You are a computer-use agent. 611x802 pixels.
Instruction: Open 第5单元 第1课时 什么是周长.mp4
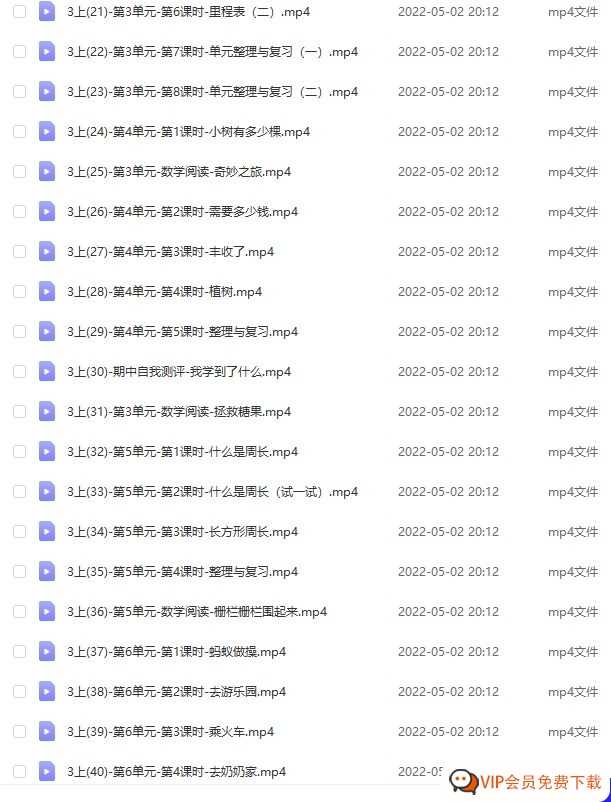(182, 452)
